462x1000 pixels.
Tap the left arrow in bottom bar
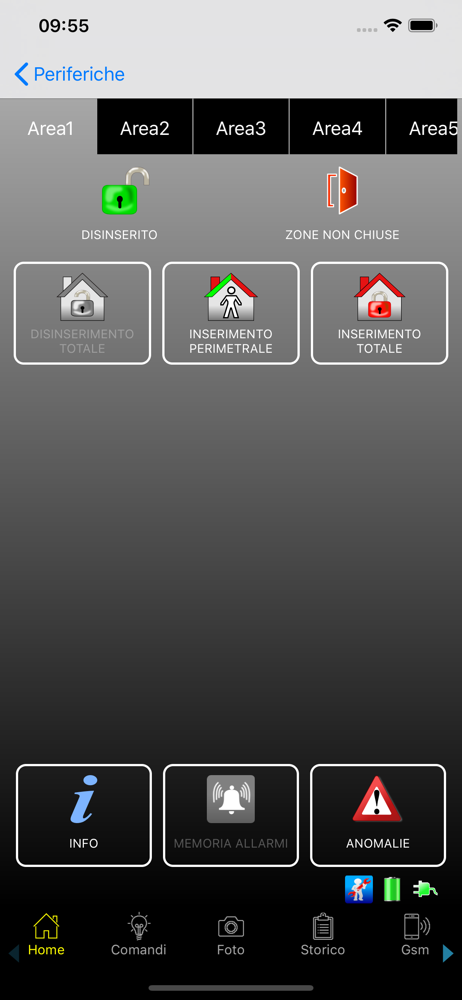[13, 953]
